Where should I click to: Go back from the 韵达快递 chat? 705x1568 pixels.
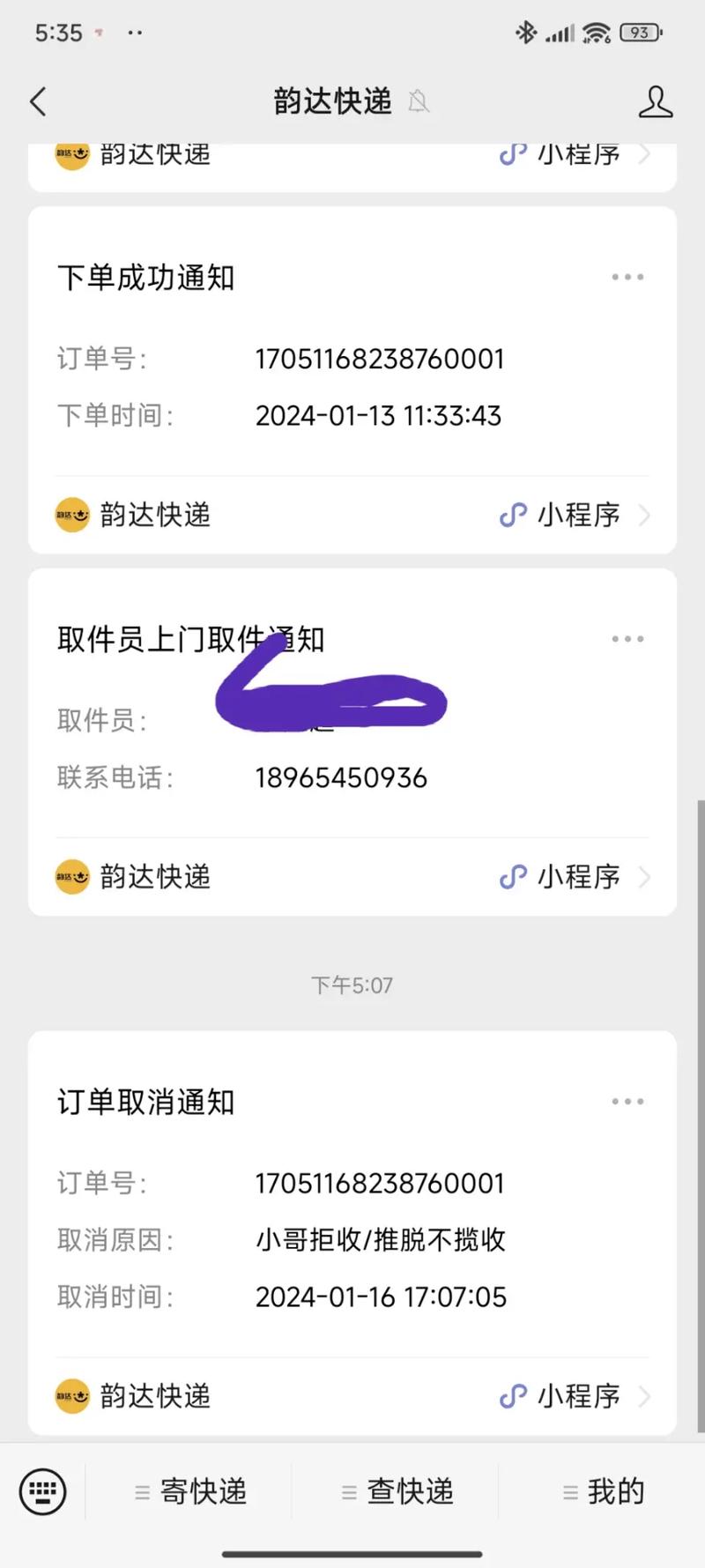[38, 102]
